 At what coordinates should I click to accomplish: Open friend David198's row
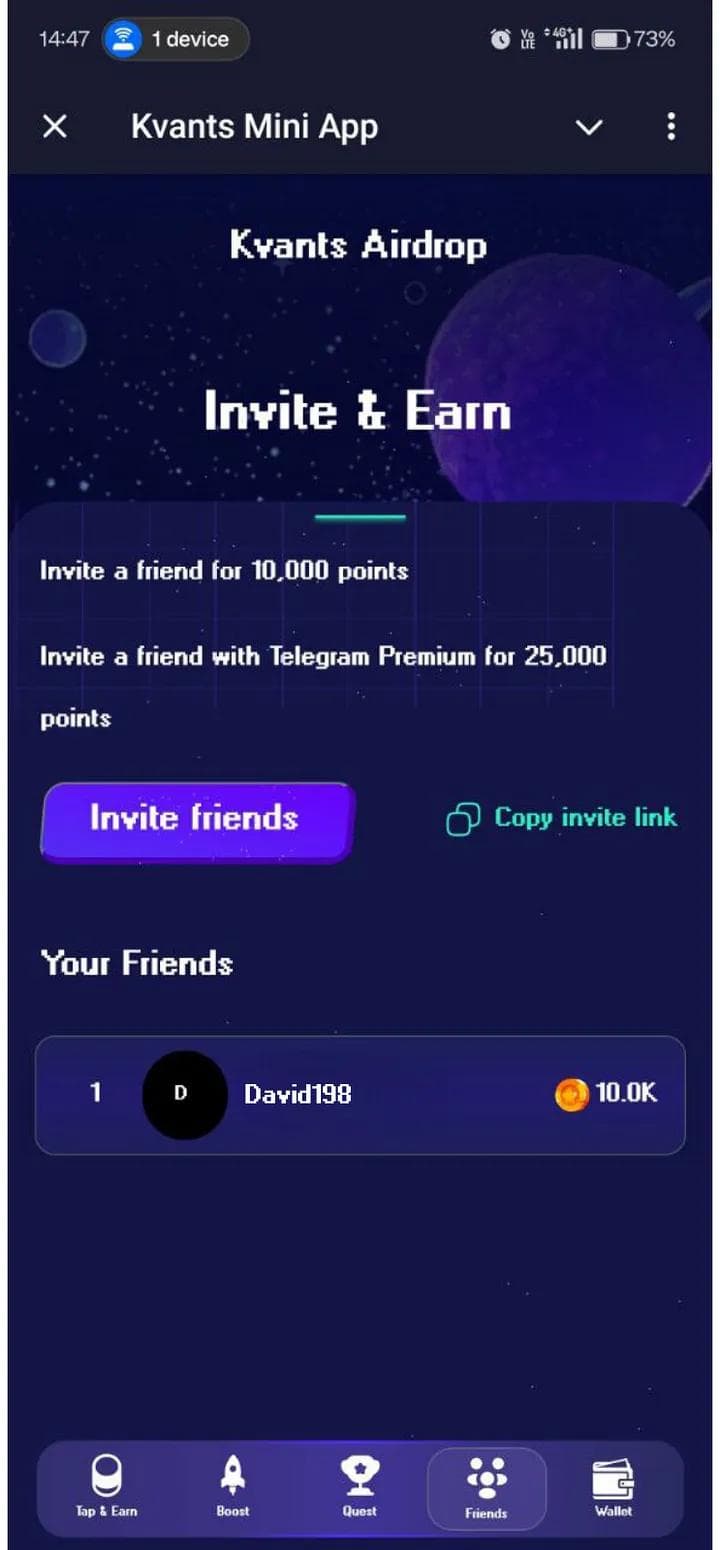coord(360,1094)
